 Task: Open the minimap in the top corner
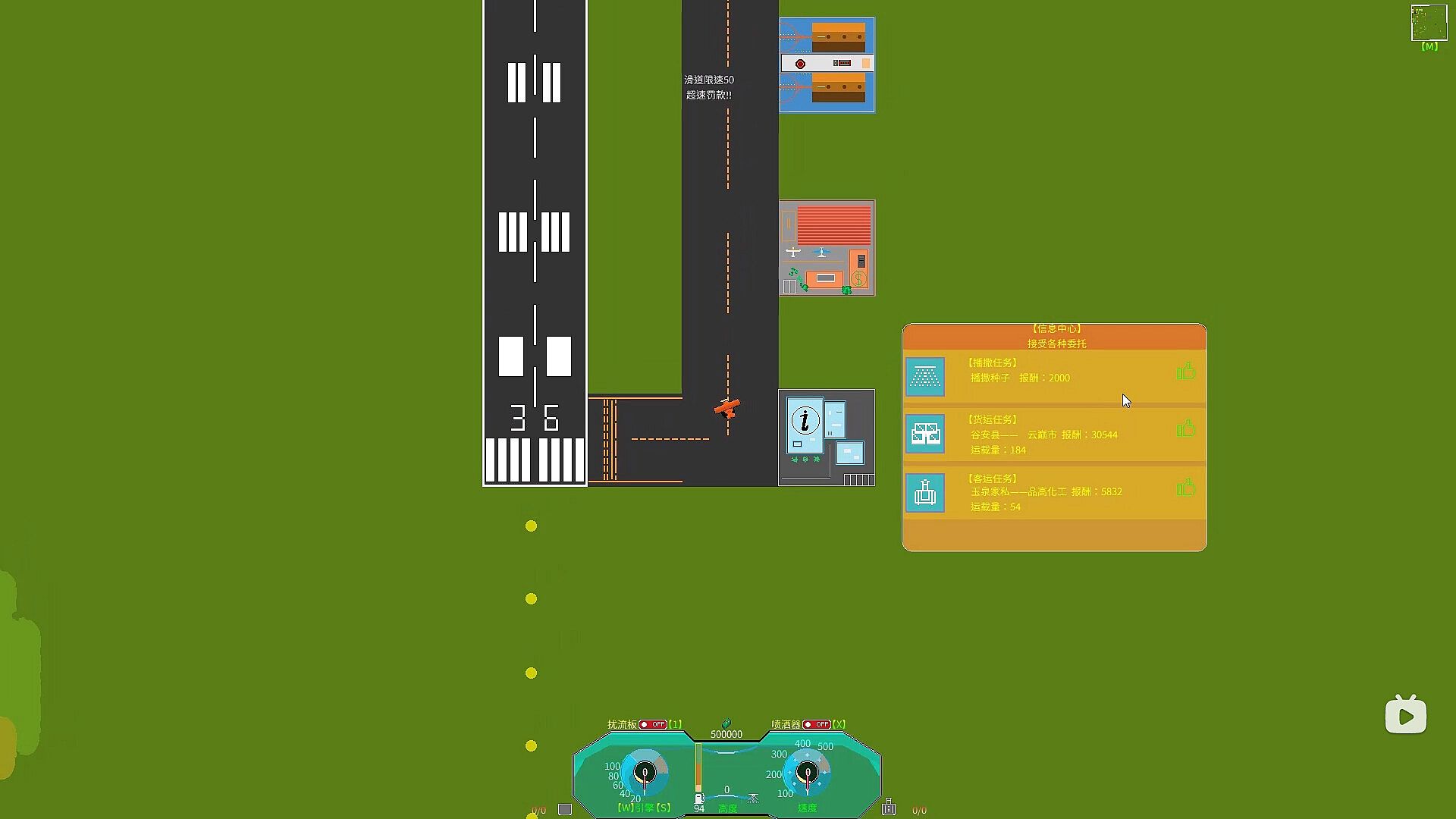(x=1429, y=23)
